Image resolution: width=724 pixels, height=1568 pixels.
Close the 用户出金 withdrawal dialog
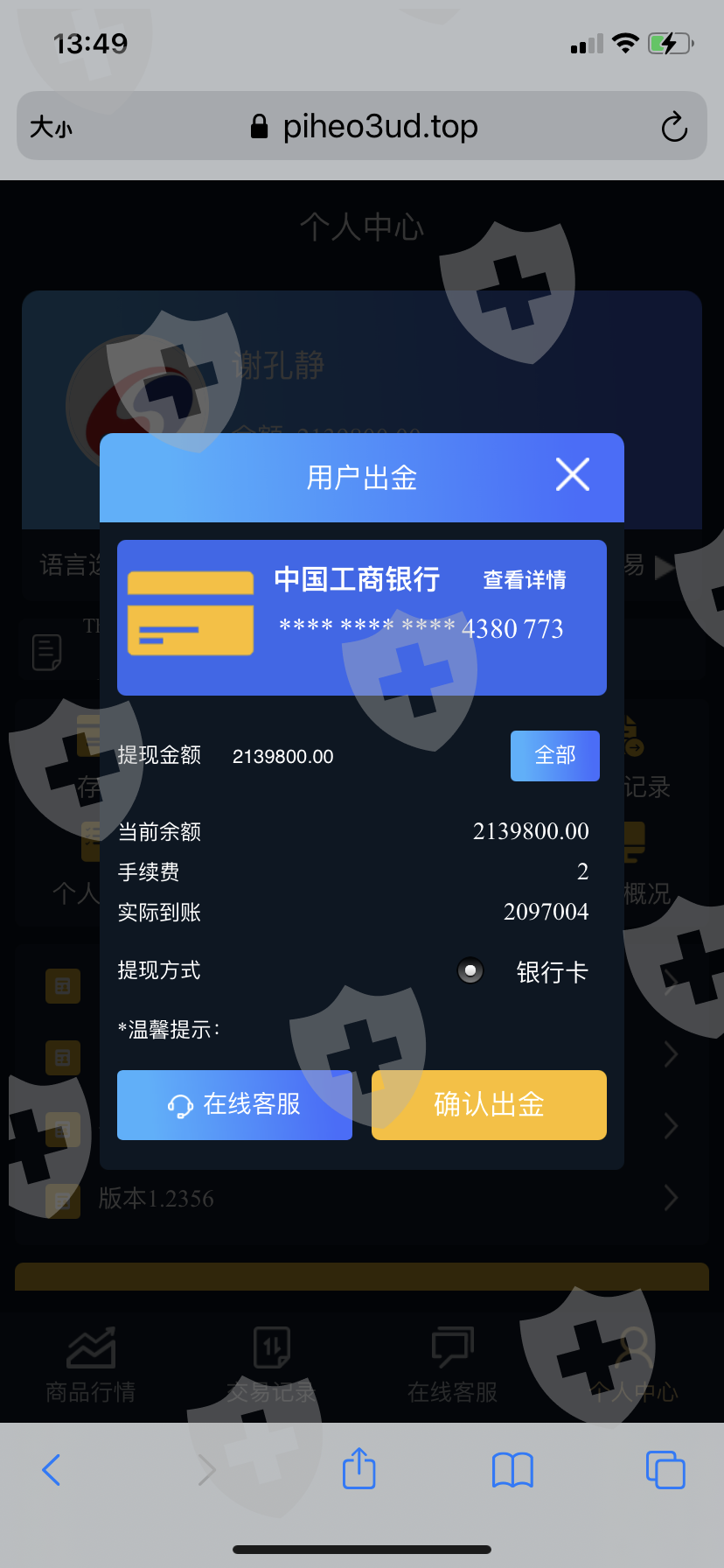[573, 475]
